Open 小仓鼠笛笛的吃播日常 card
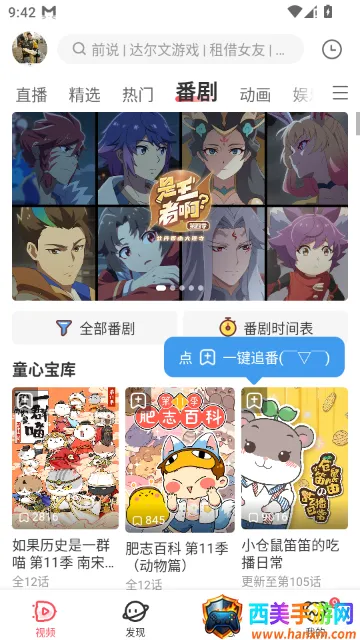Image resolution: width=360 pixels, height=640 pixels. (295, 487)
